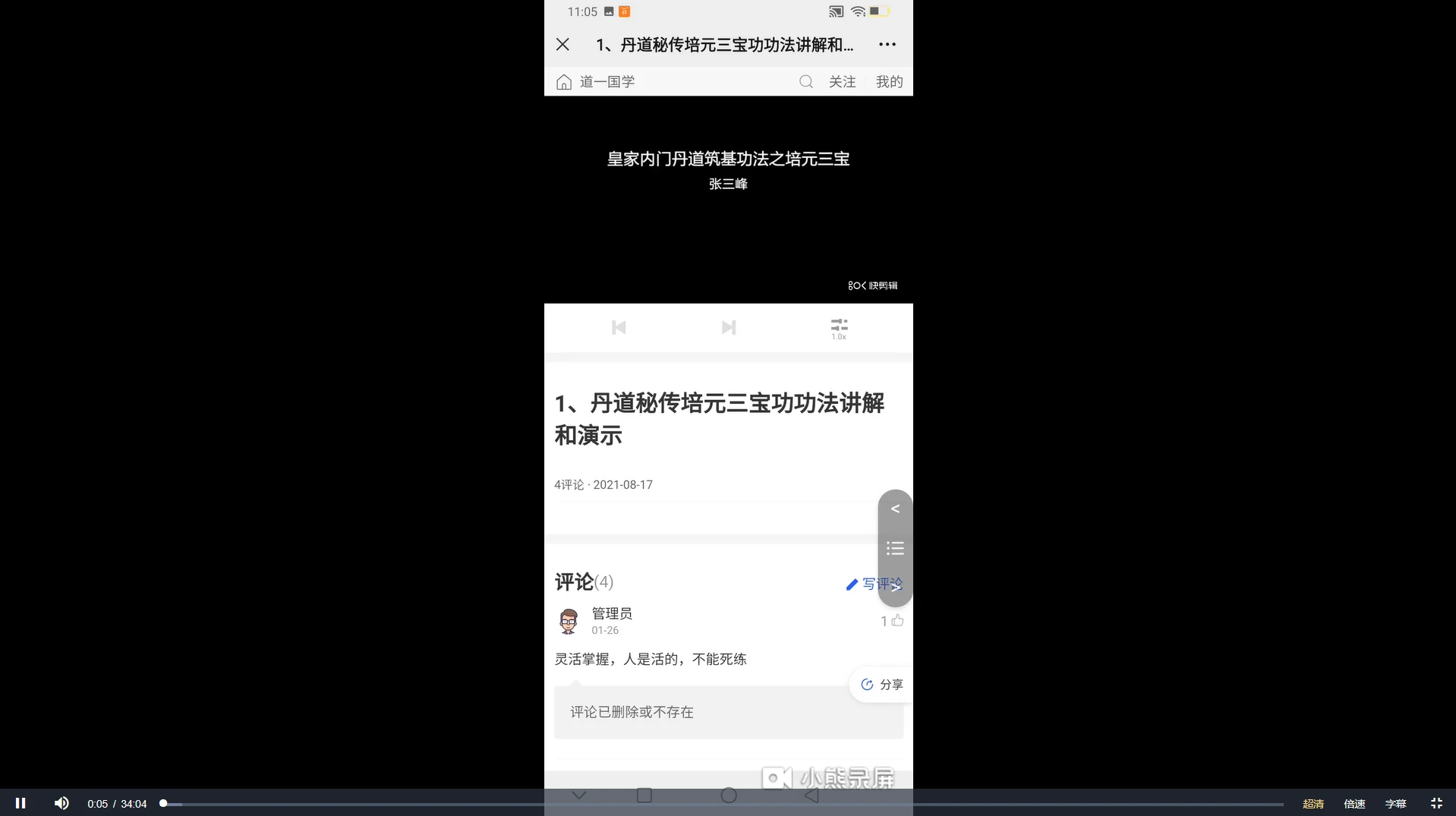This screenshot has width=1456, height=816.
Task: Skip to the previous lesson track
Action: point(619,327)
